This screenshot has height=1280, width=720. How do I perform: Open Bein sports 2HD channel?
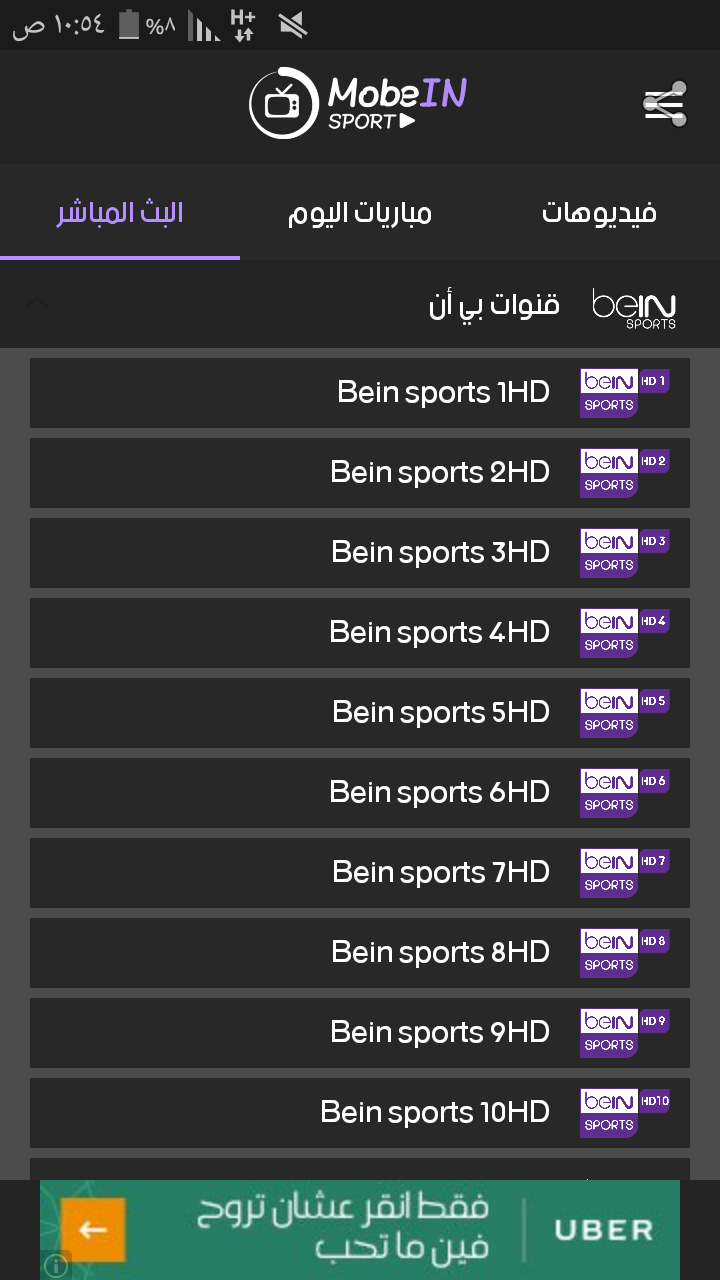(x=360, y=473)
